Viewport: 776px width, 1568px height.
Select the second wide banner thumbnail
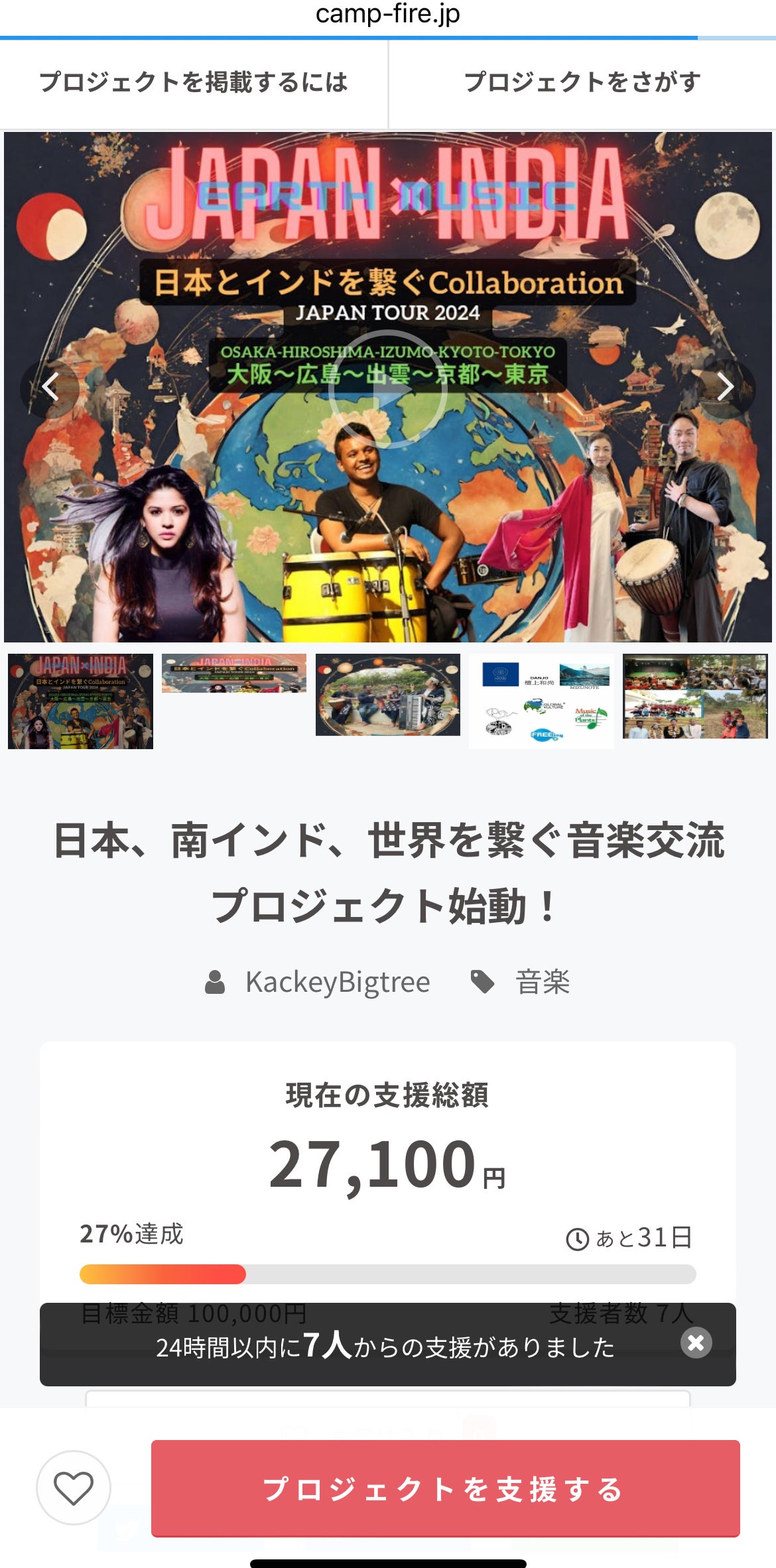pos(234,673)
